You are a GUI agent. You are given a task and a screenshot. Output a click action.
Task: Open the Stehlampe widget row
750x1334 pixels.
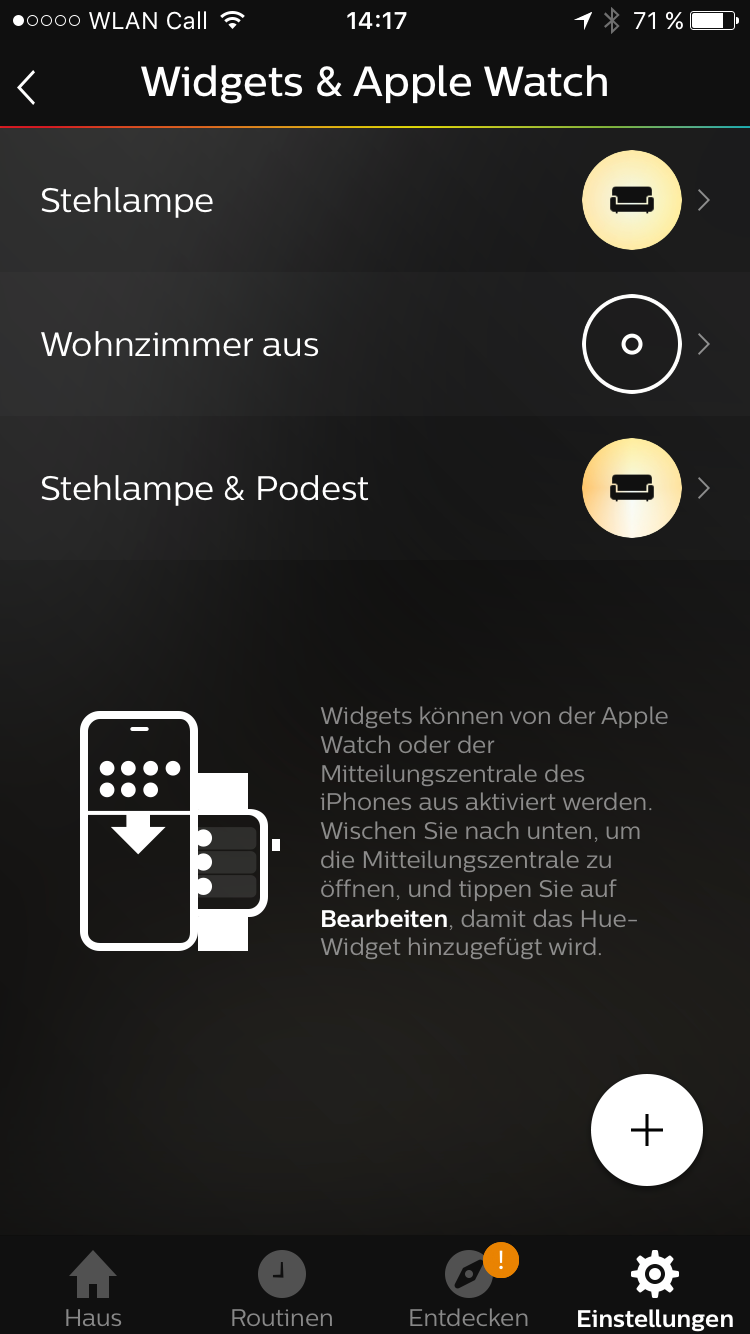(375, 201)
